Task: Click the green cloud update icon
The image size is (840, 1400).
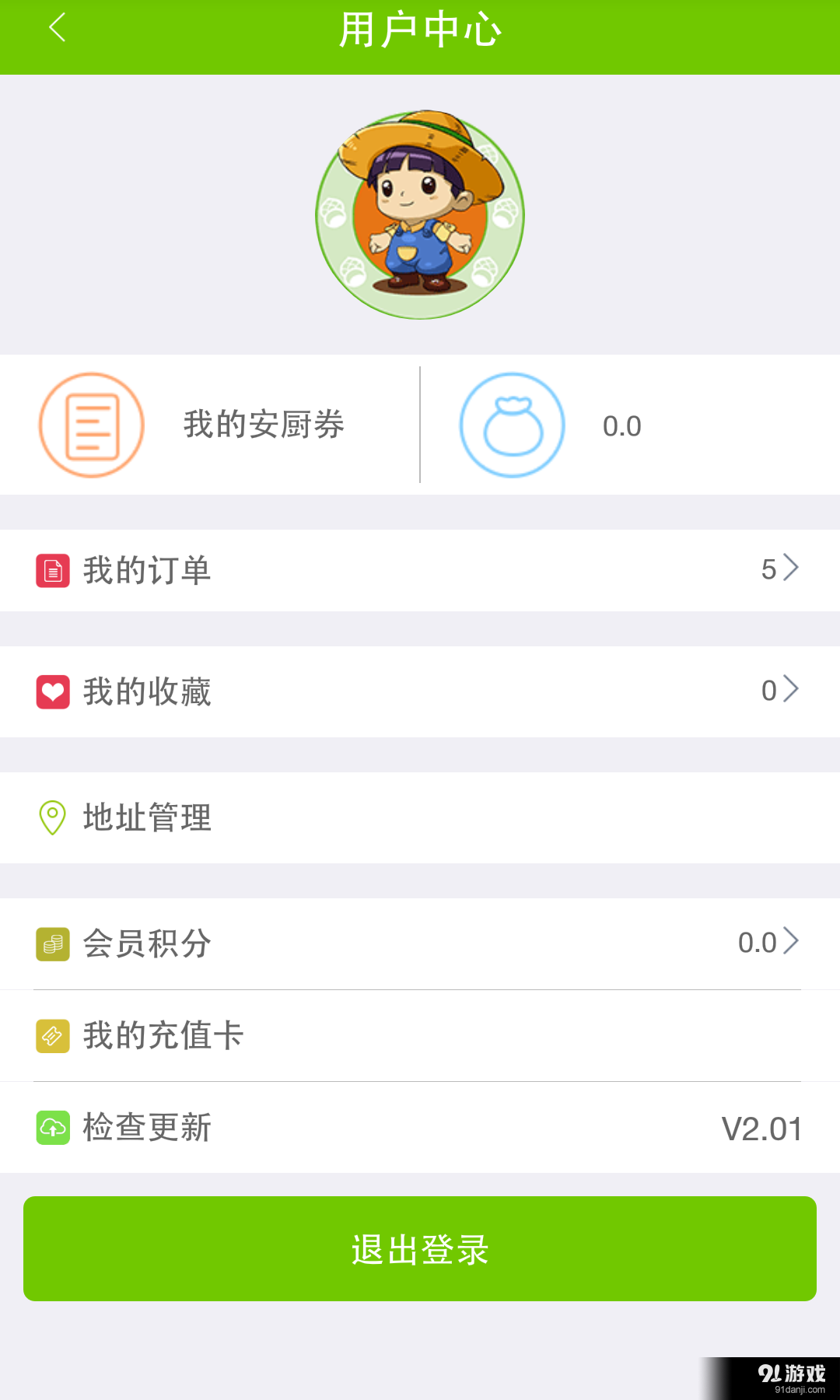Action: click(x=51, y=1127)
